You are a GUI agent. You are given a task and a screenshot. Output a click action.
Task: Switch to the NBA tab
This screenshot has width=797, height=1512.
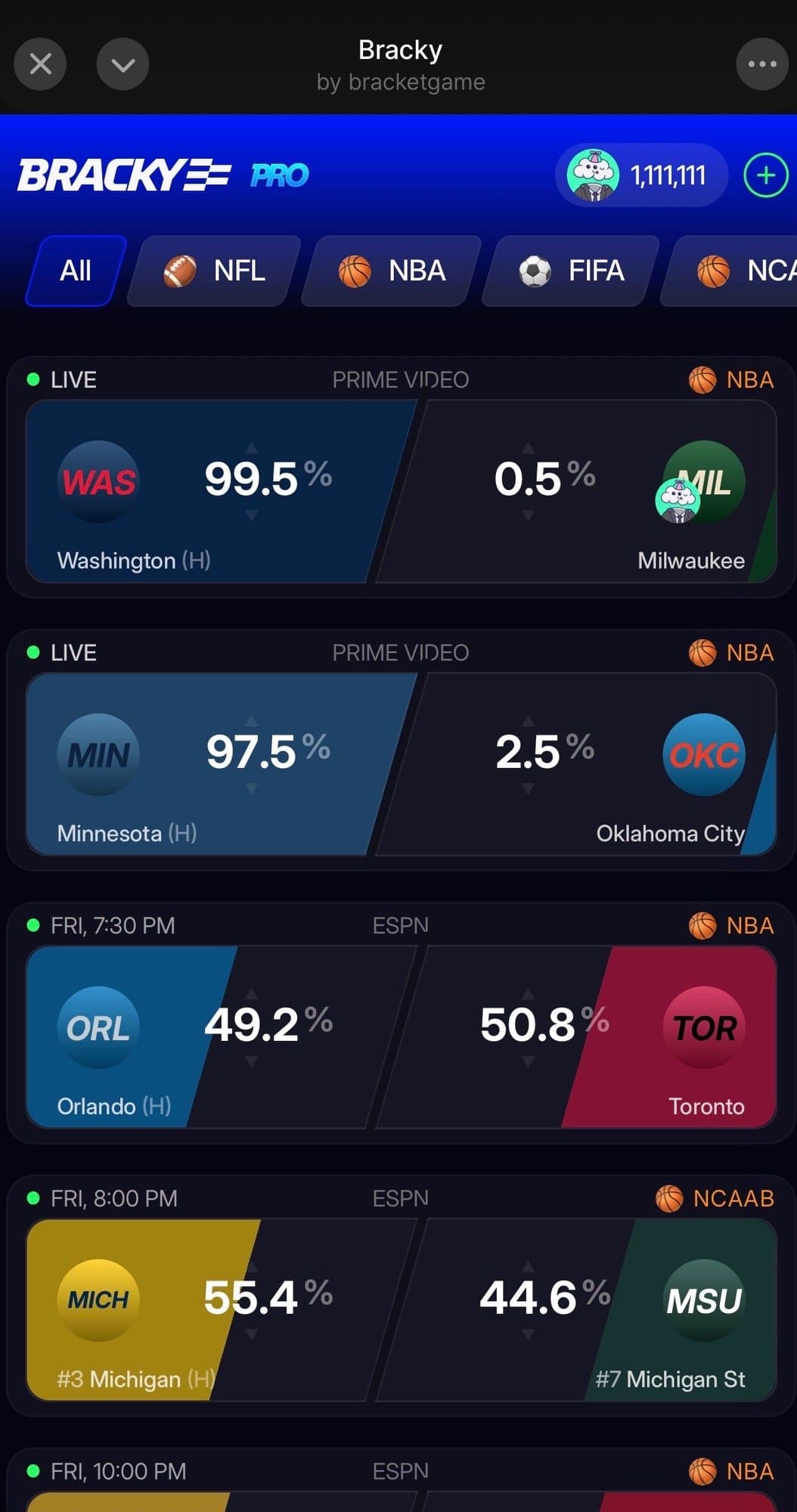tap(392, 271)
